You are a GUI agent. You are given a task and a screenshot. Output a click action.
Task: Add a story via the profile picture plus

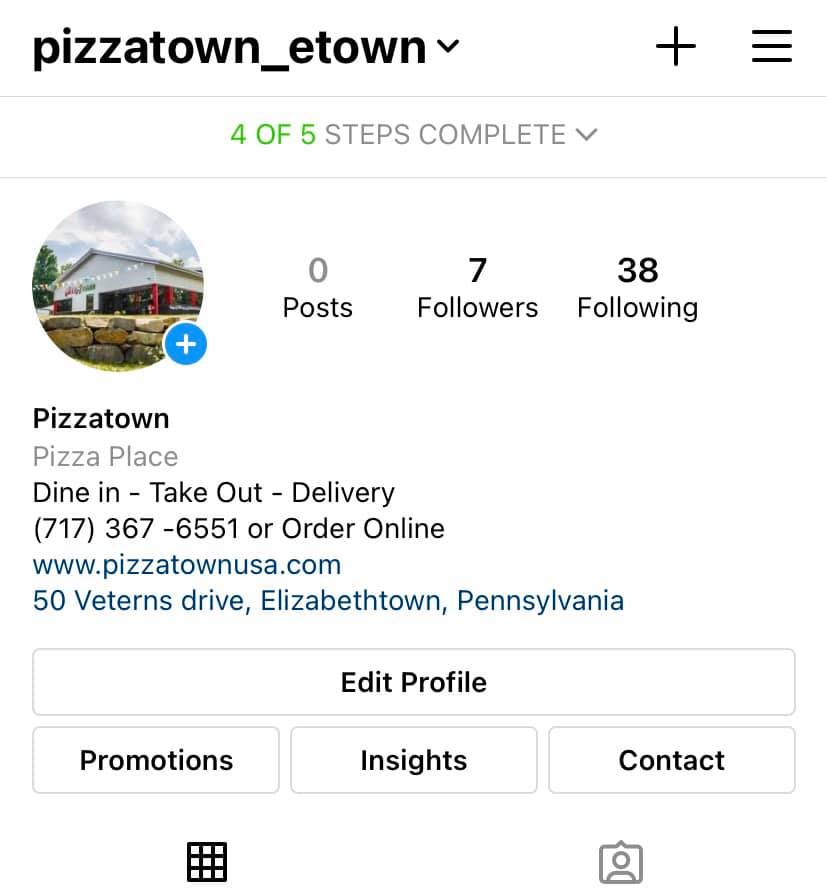pos(186,345)
